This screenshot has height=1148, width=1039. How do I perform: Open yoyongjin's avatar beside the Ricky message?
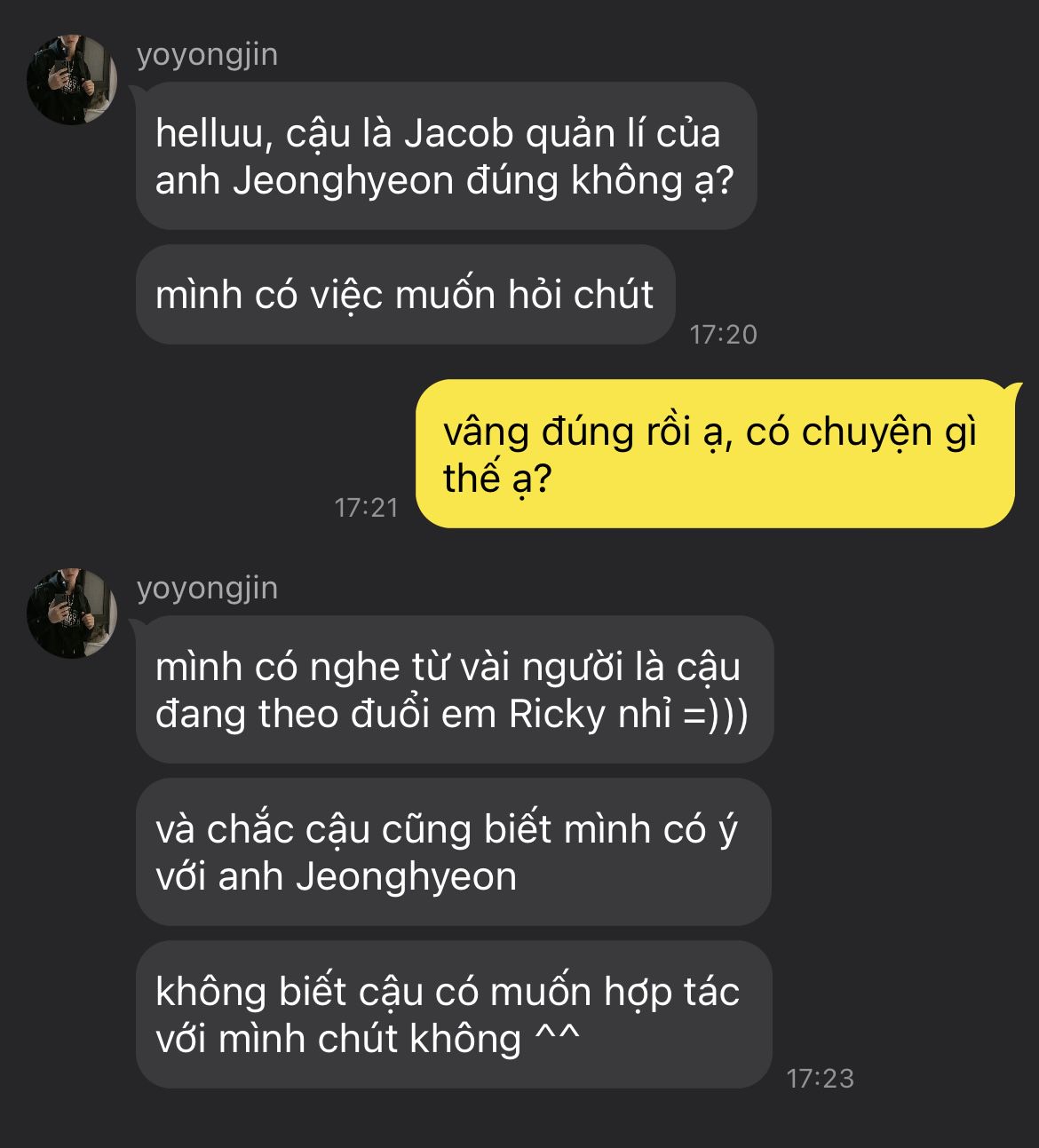click(x=73, y=614)
